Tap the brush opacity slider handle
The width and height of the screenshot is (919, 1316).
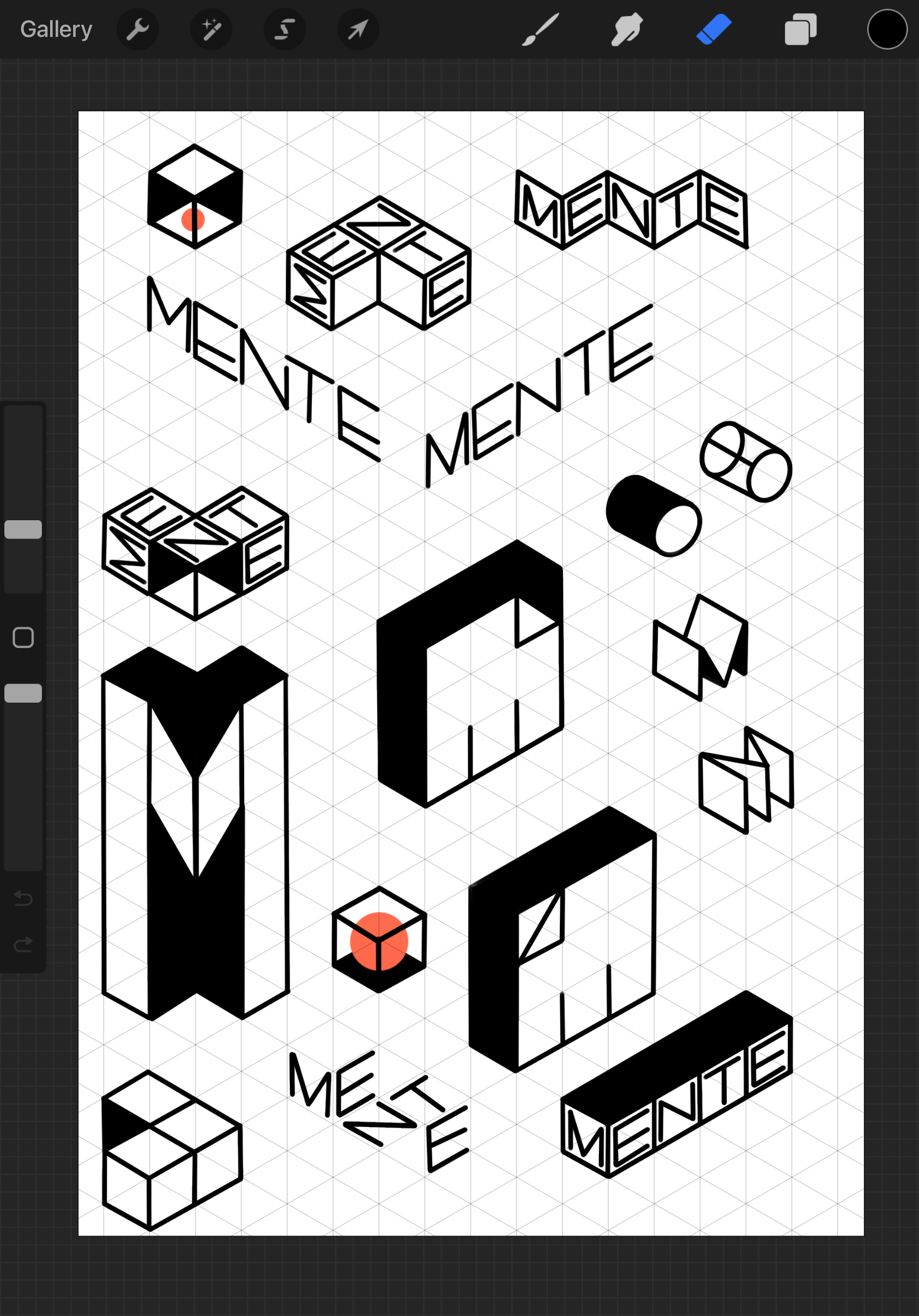[24, 693]
